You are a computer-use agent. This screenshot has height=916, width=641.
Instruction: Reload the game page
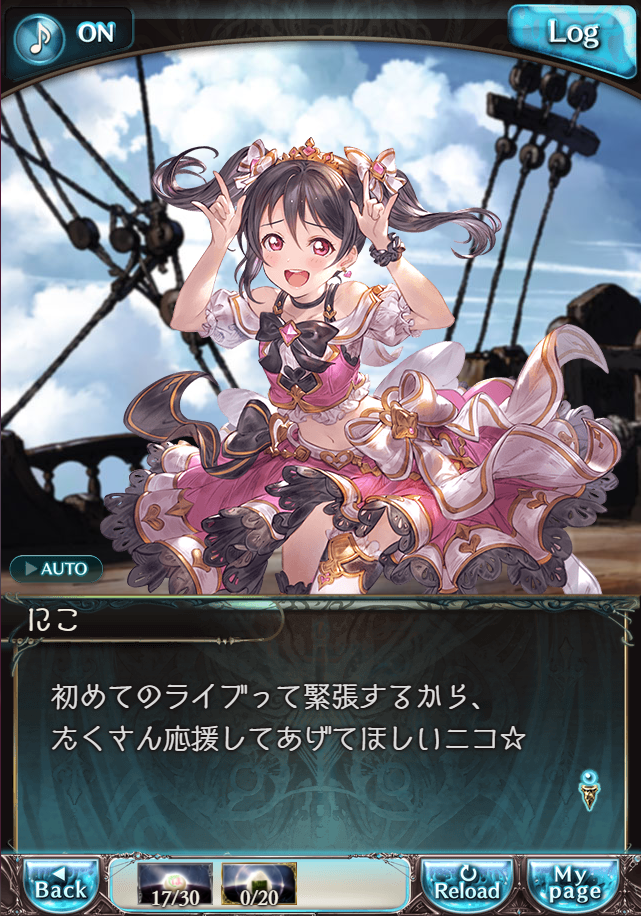coord(467,884)
